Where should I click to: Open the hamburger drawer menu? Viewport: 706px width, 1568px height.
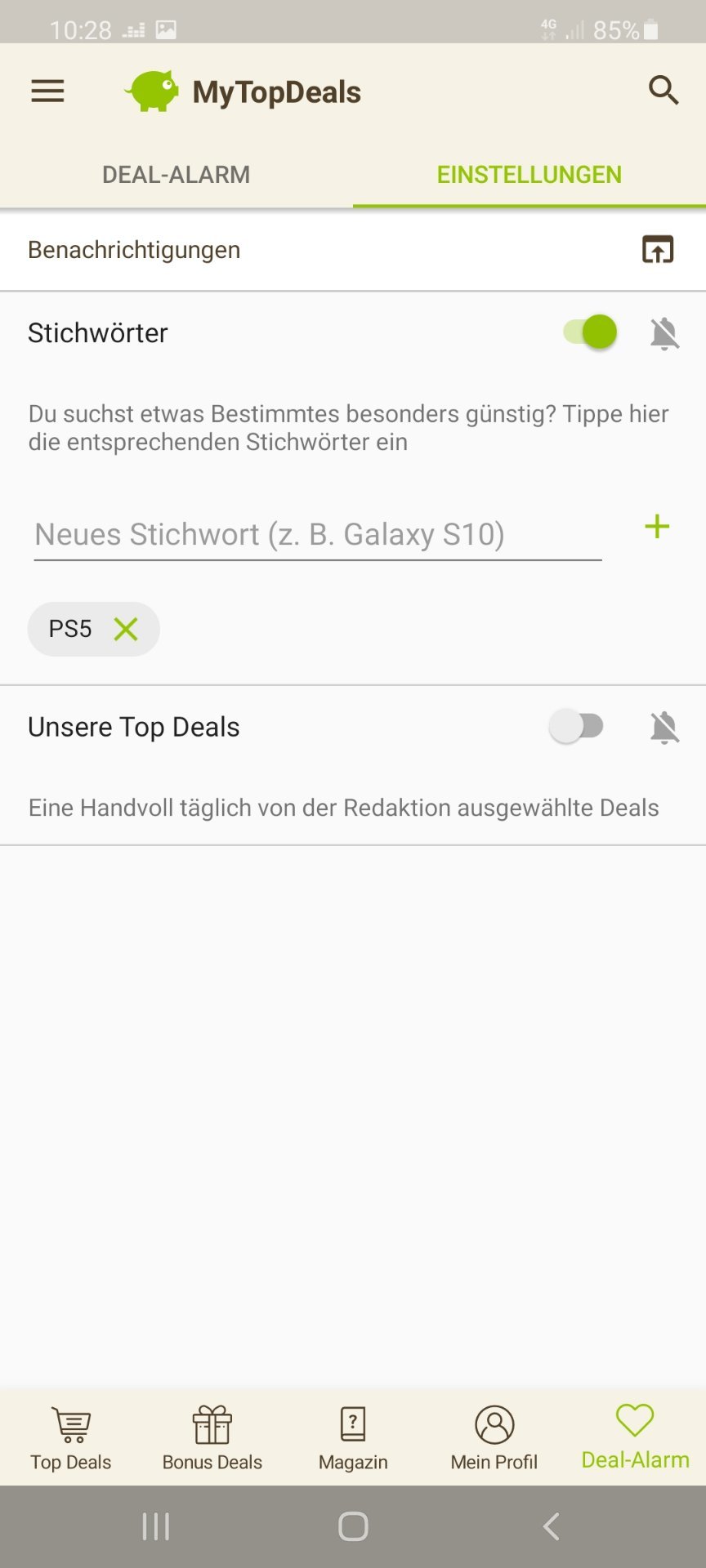click(47, 91)
